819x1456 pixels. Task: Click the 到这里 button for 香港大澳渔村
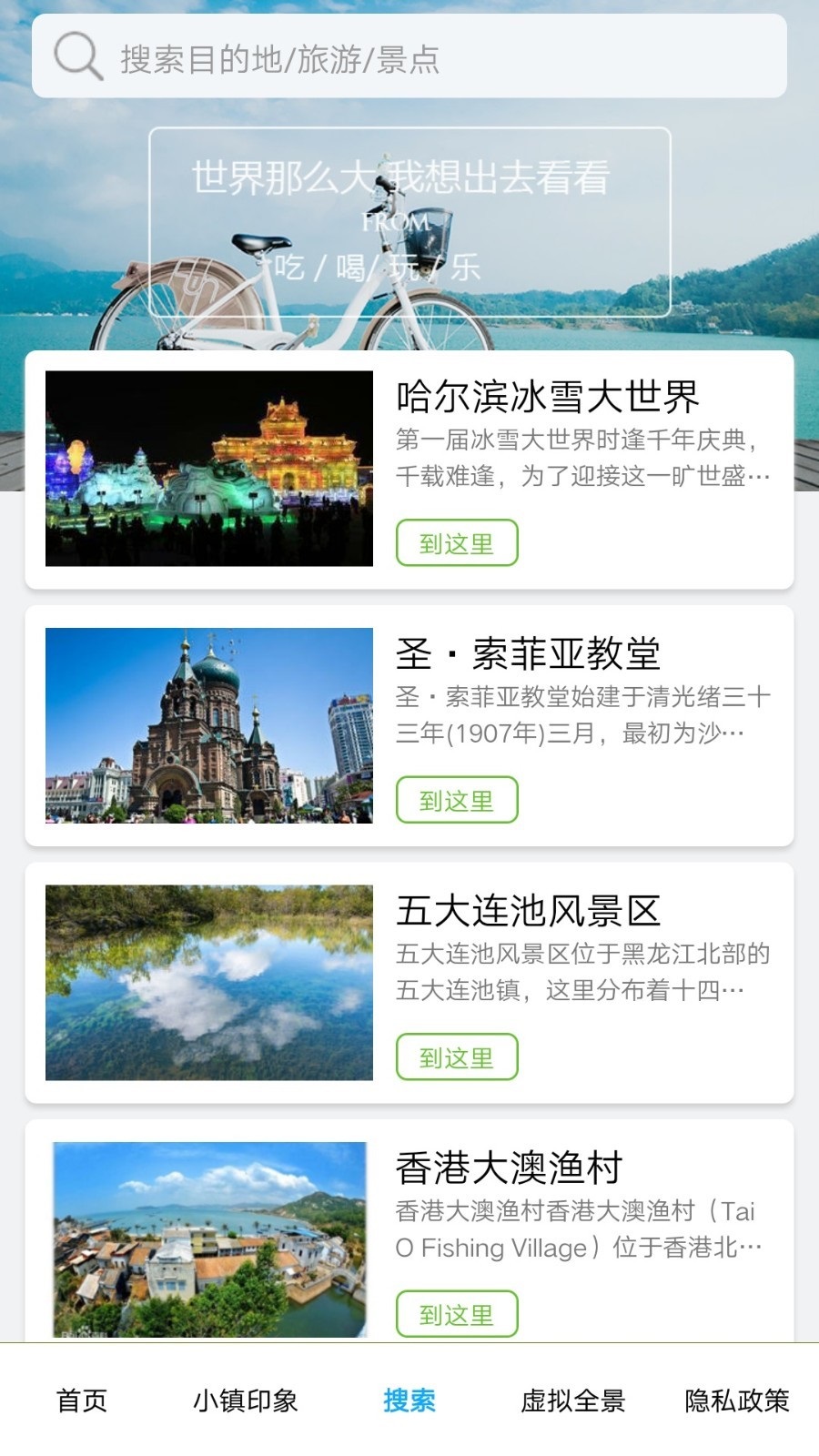tap(455, 1314)
